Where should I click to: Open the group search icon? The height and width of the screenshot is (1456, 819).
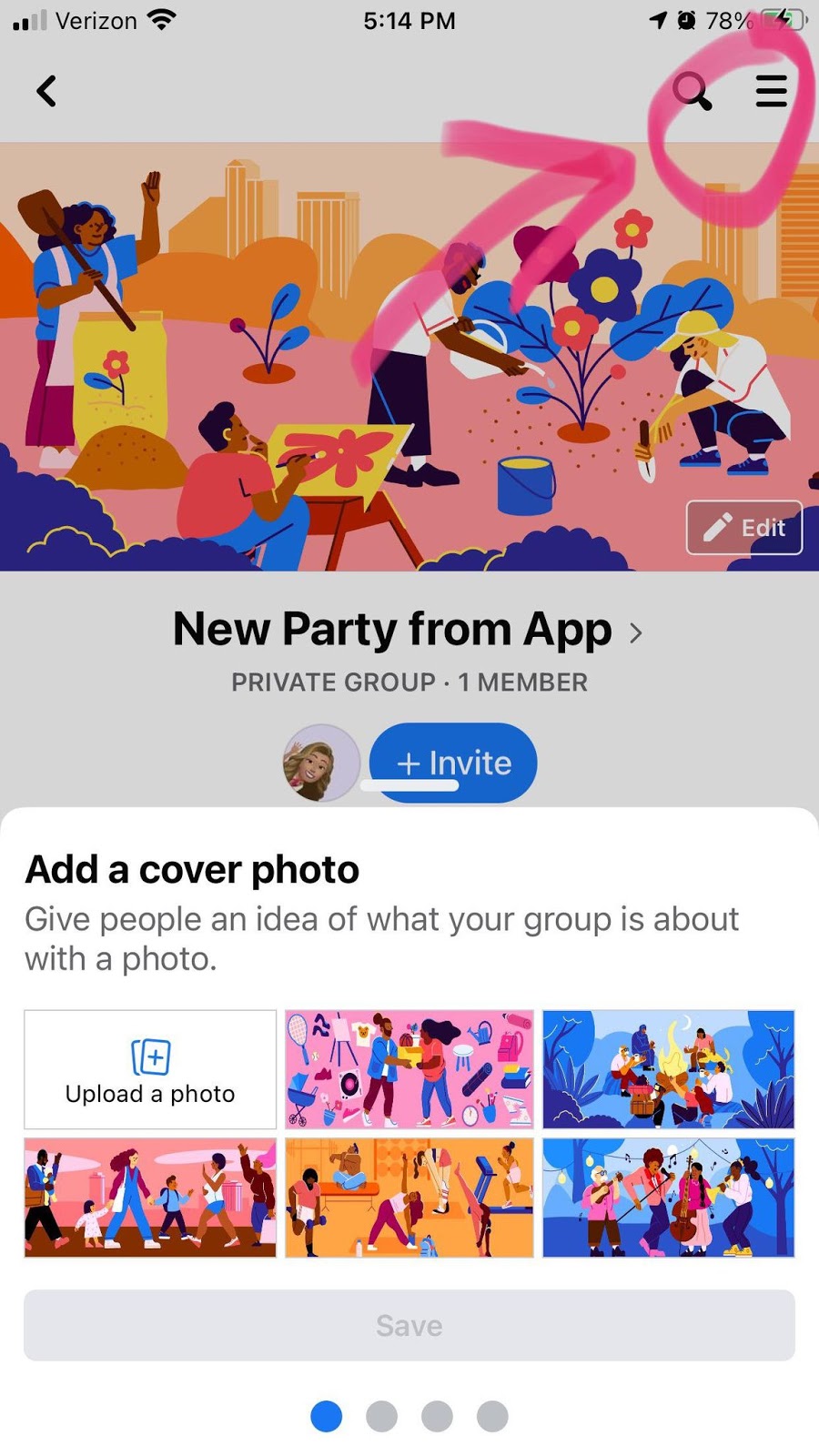(693, 91)
